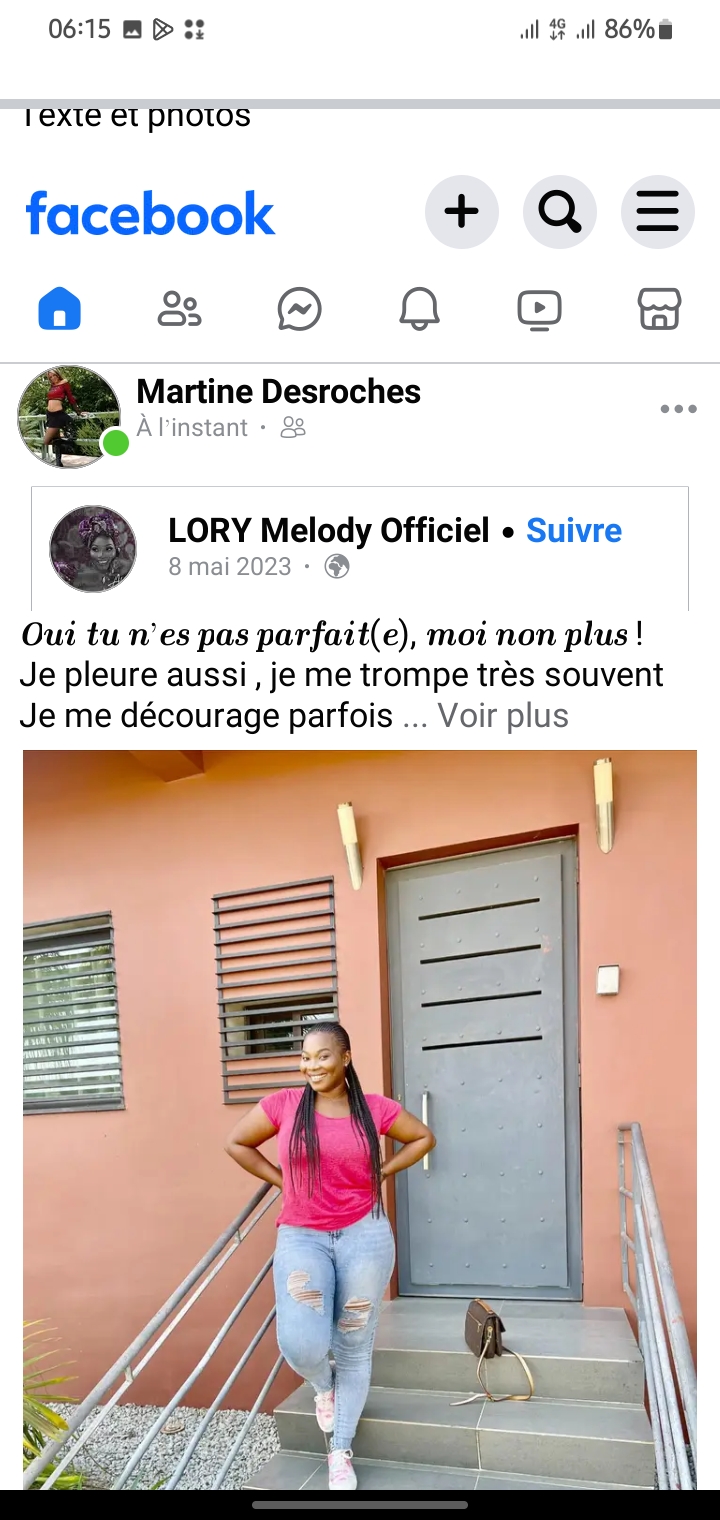720x1520 pixels.
Task: Switch to the Friends tab
Action: point(179,309)
